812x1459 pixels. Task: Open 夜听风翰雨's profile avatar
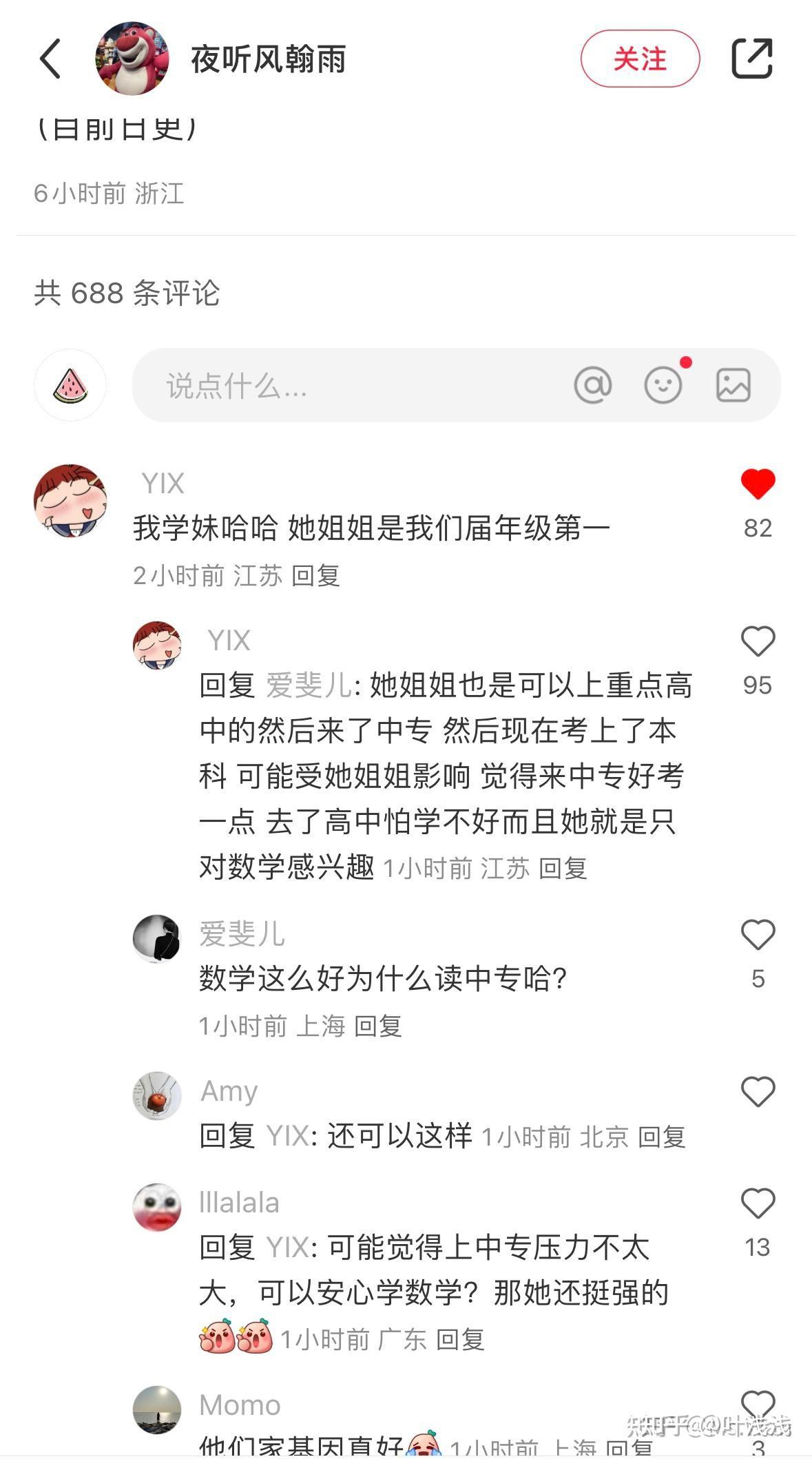(132, 59)
